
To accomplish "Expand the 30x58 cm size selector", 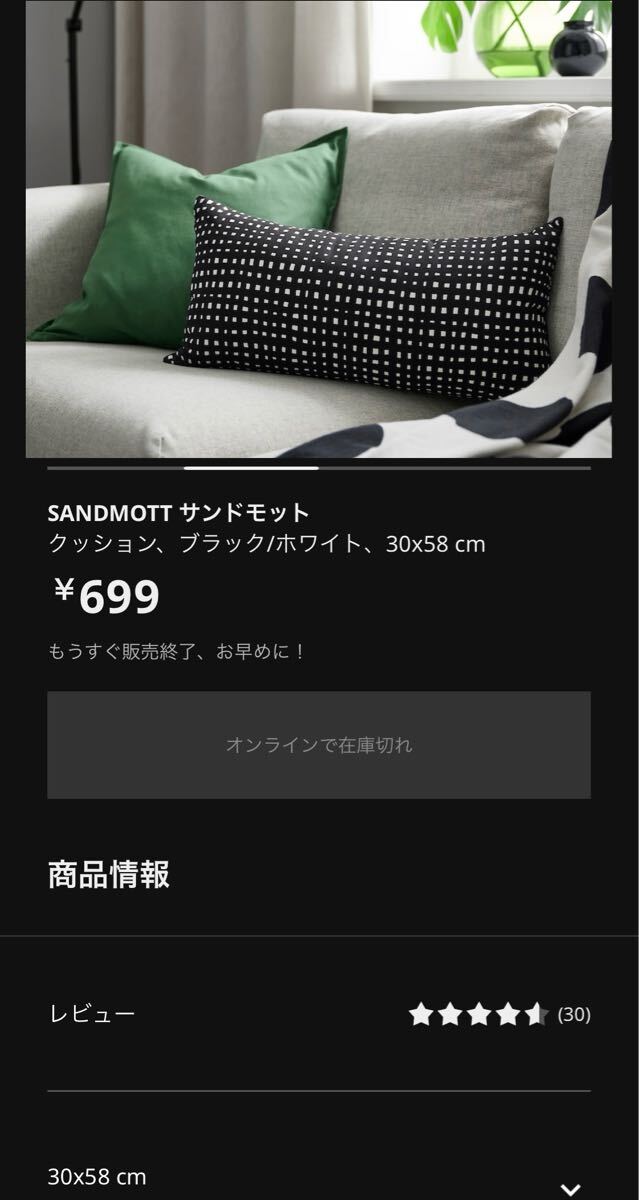I will [x=318, y=1178].
